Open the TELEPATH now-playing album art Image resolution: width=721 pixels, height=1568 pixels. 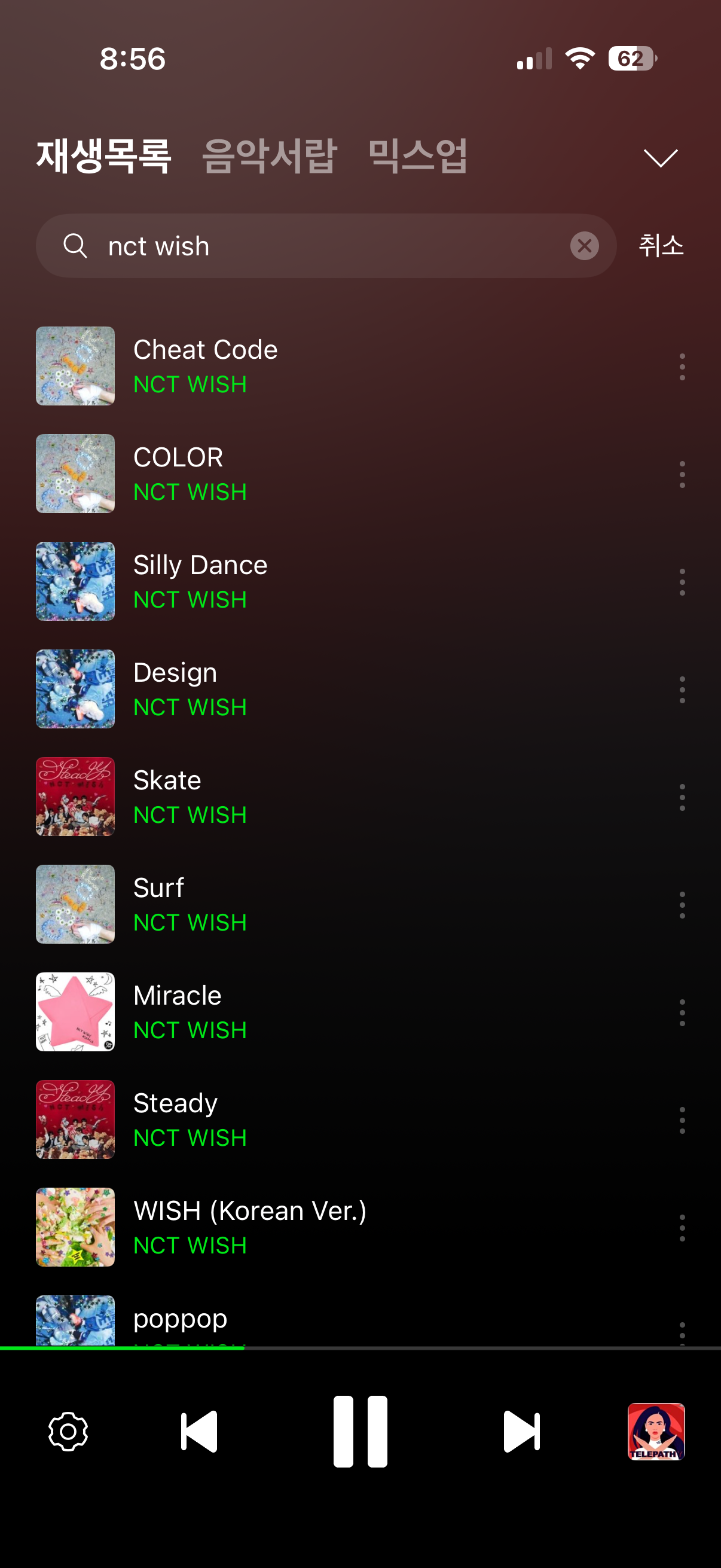656,1432
